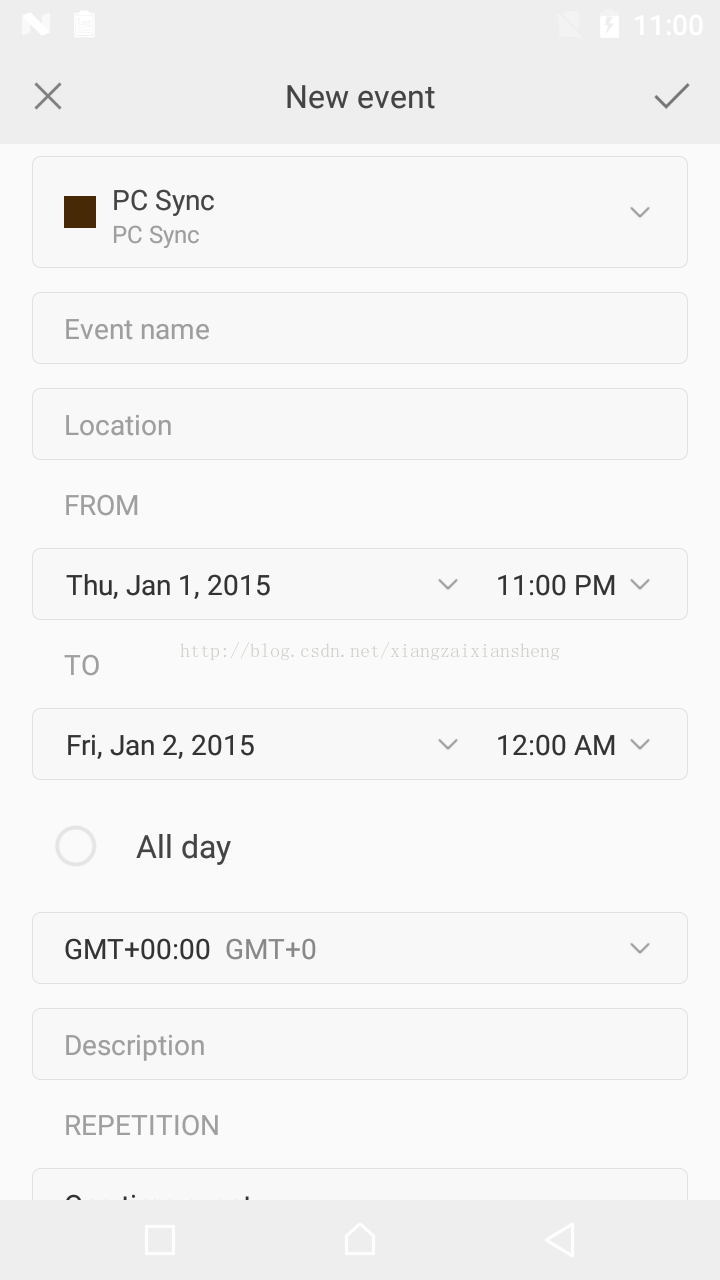Enter a place in Location field

coord(360,424)
